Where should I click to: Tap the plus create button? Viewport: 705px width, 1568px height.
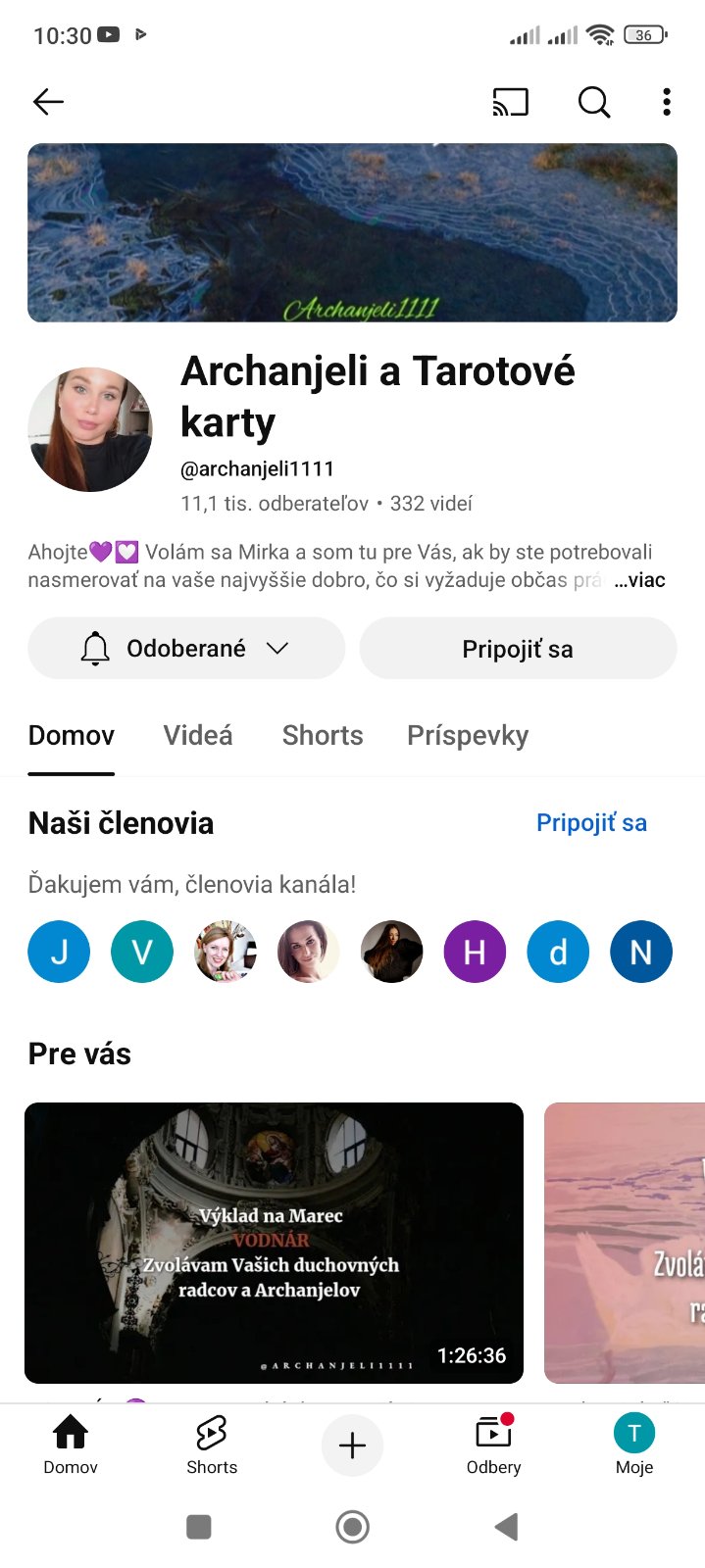coord(352,1445)
